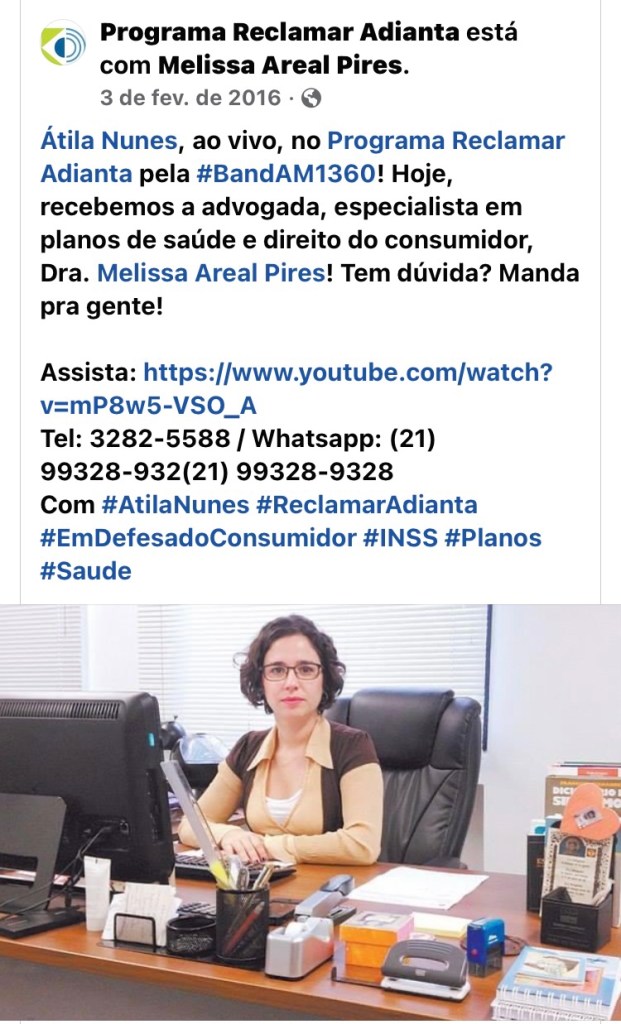
Task: Open the #Planos hashtag
Action: pos(493,537)
